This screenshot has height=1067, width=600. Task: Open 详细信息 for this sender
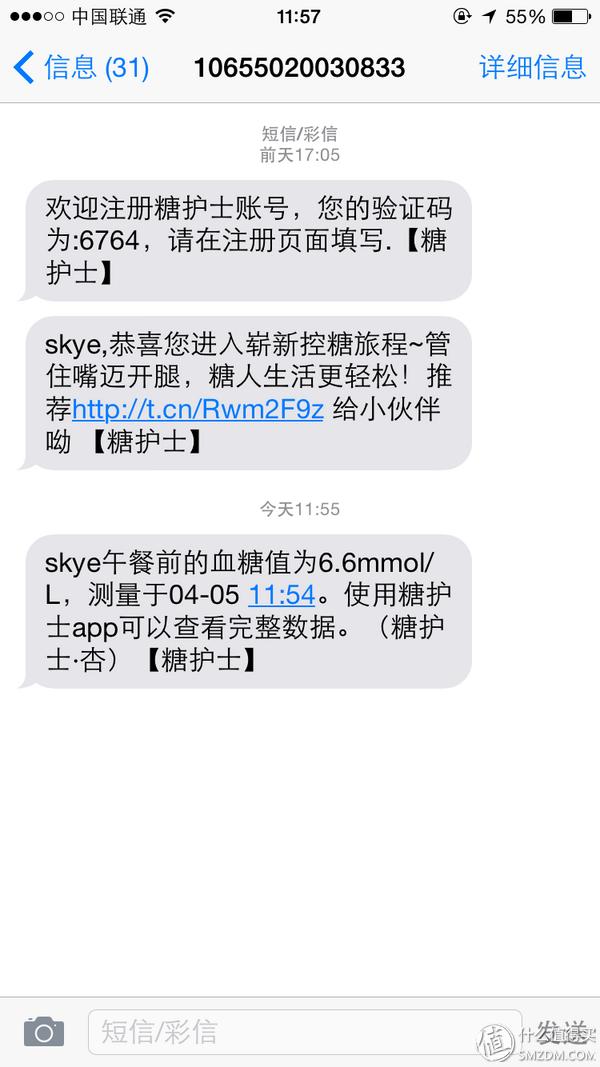click(x=533, y=67)
